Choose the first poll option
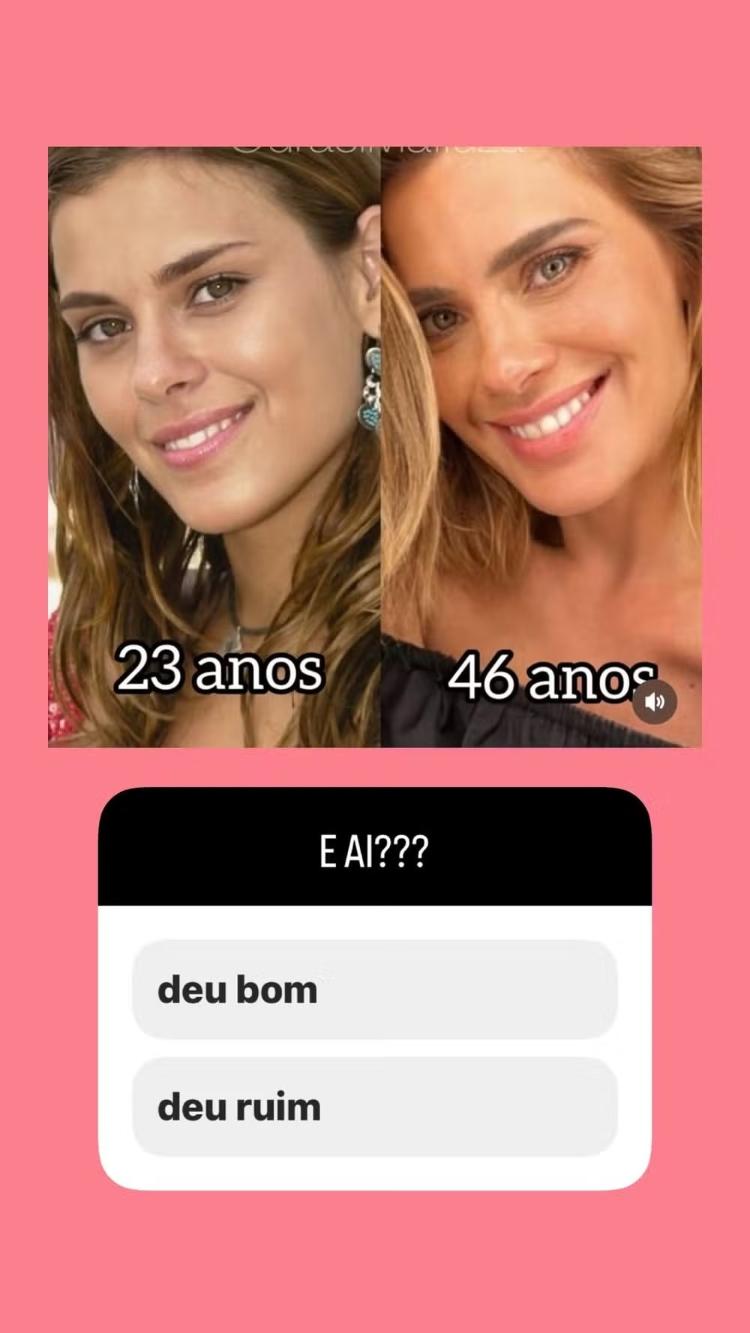 click(374, 989)
